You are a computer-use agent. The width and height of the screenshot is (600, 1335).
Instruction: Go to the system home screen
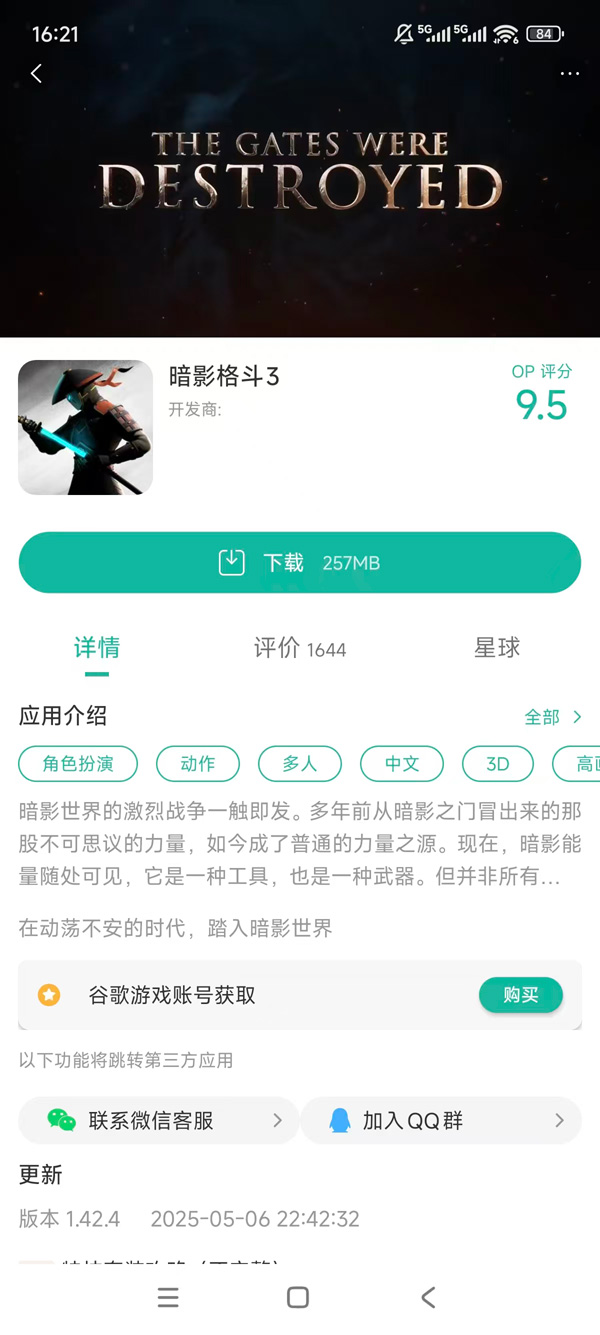[298, 1297]
